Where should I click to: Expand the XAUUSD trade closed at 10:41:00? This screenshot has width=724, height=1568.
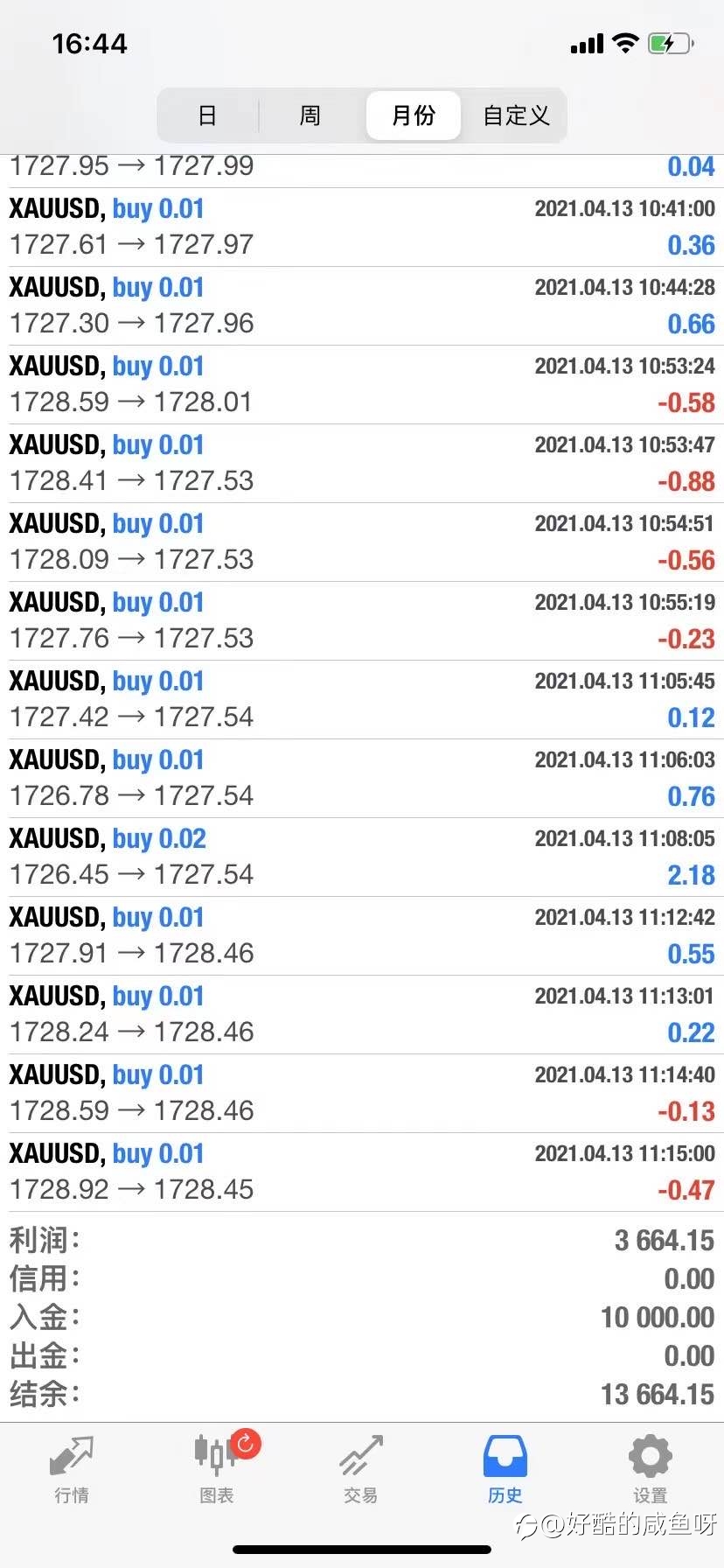pyautogui.click(x=362, y=227)
